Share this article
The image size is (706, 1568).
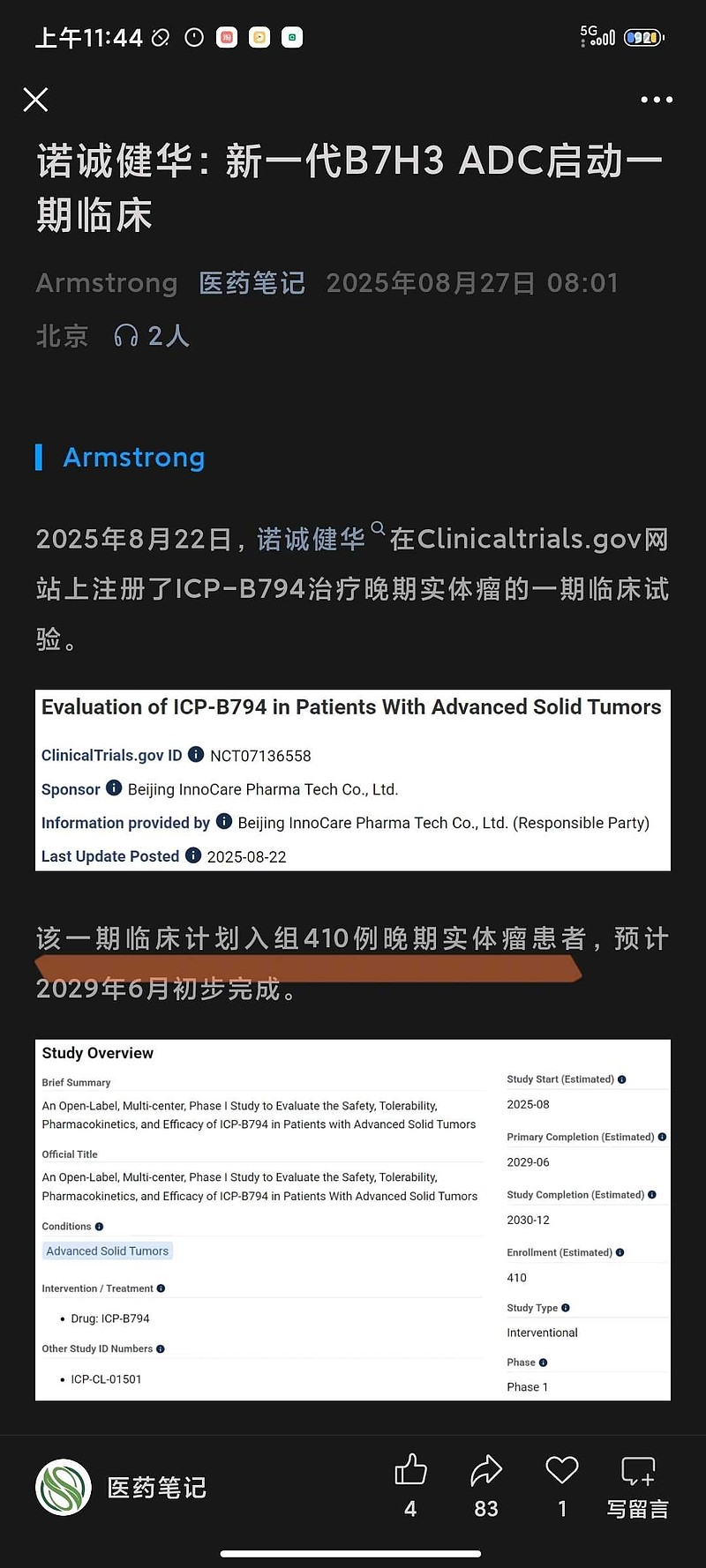[486, 1485]
